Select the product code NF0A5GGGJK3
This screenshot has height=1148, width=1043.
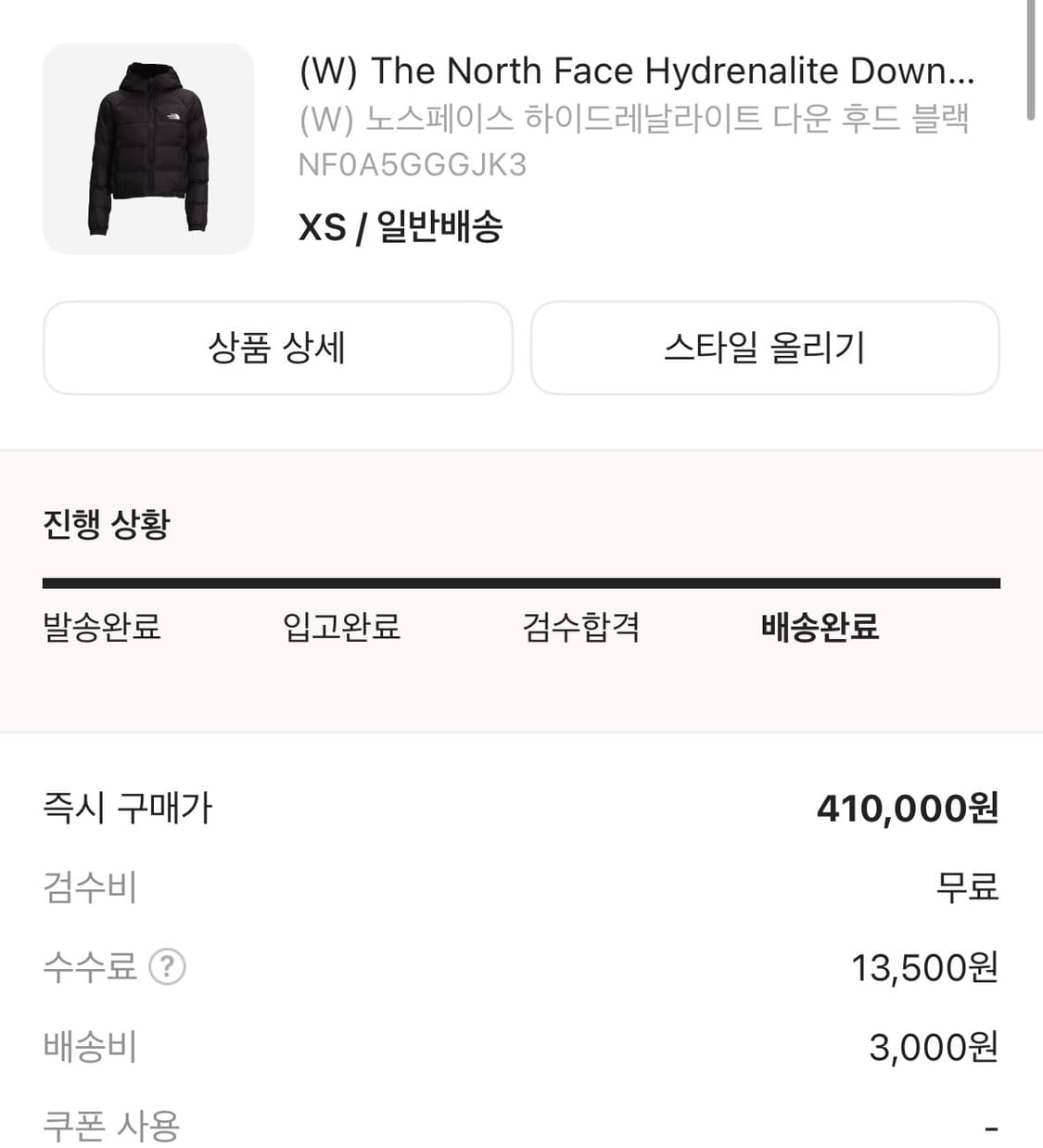click(413, 167)
